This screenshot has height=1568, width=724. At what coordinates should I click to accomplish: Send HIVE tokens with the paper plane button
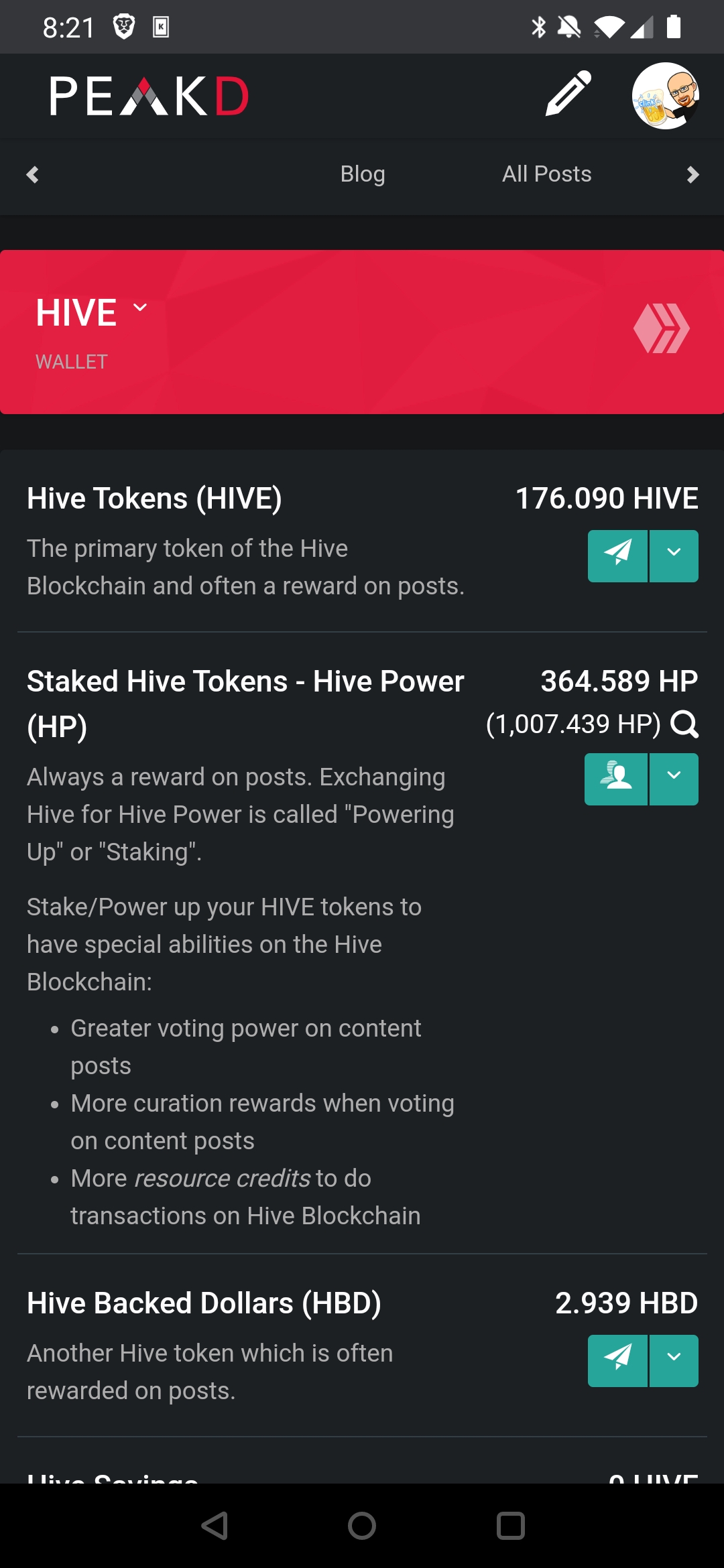[x=617, y=556]
